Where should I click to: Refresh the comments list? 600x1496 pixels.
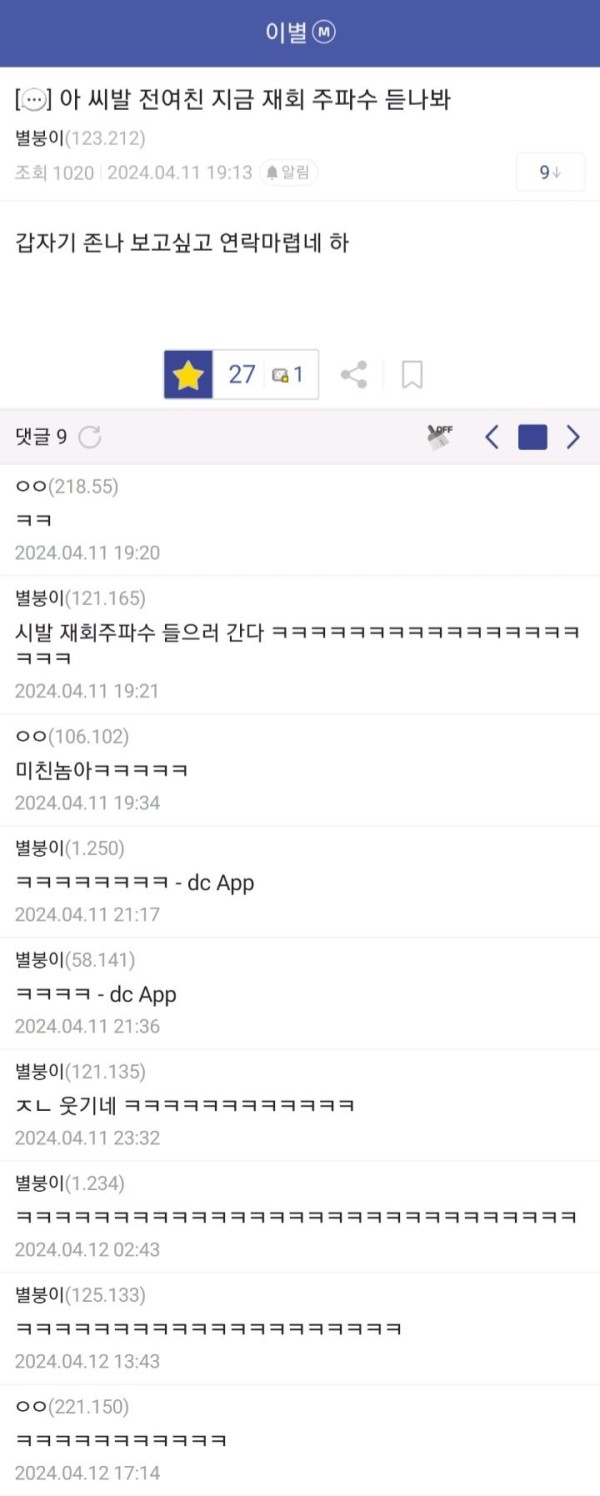coord(90,437)
